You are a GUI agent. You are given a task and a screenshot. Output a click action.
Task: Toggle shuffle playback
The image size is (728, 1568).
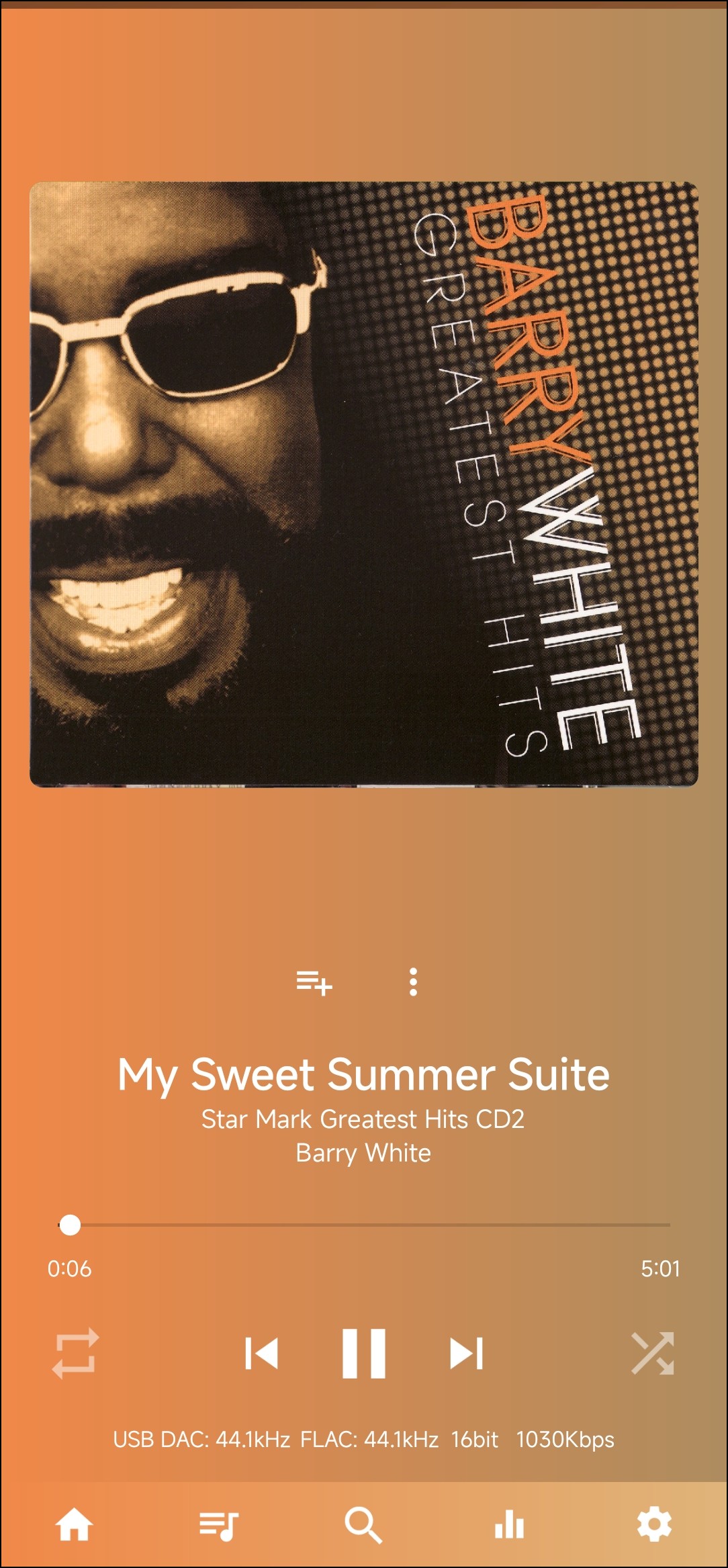653,1354
